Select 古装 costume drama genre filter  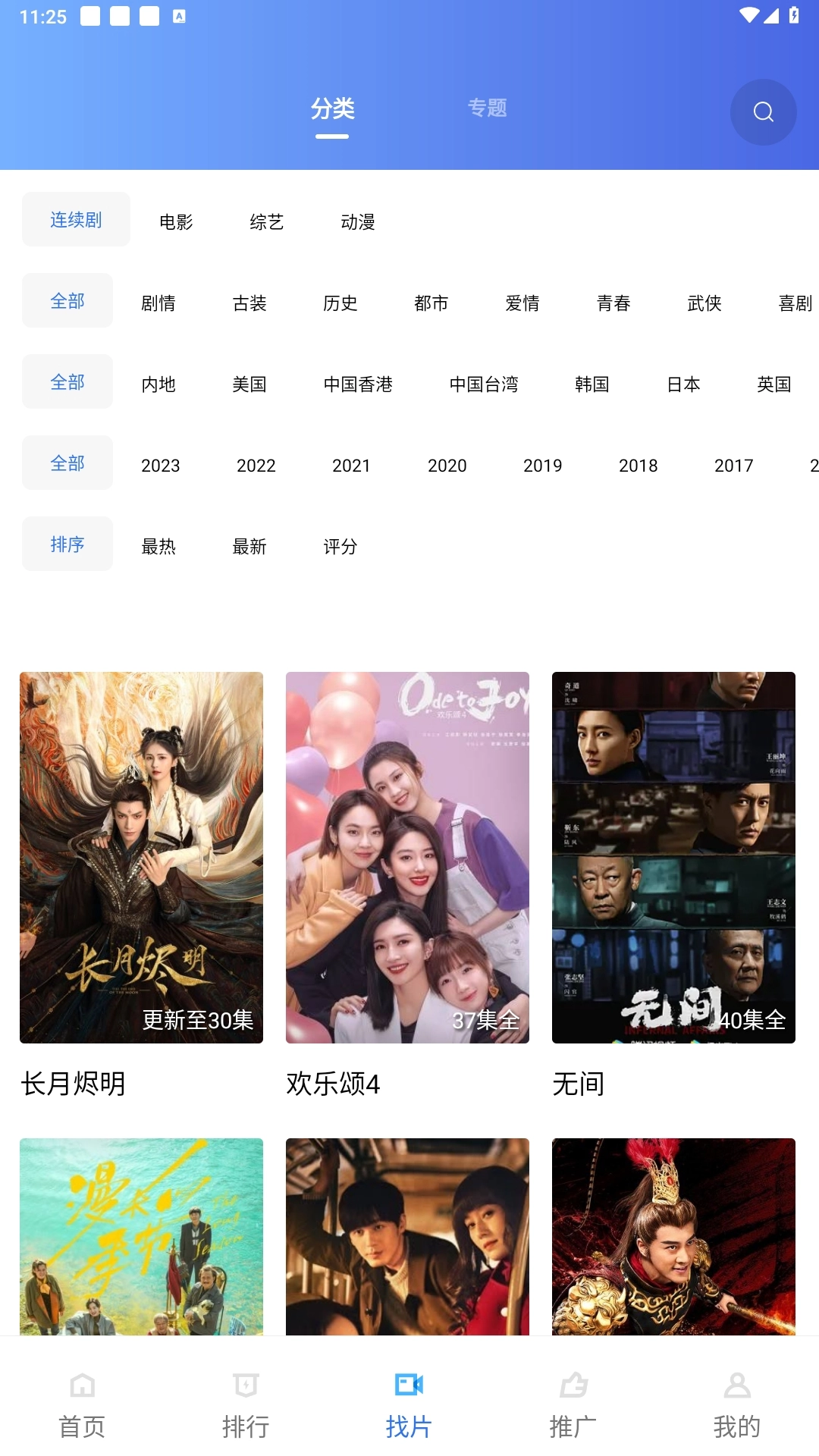(x=249, y=302)
